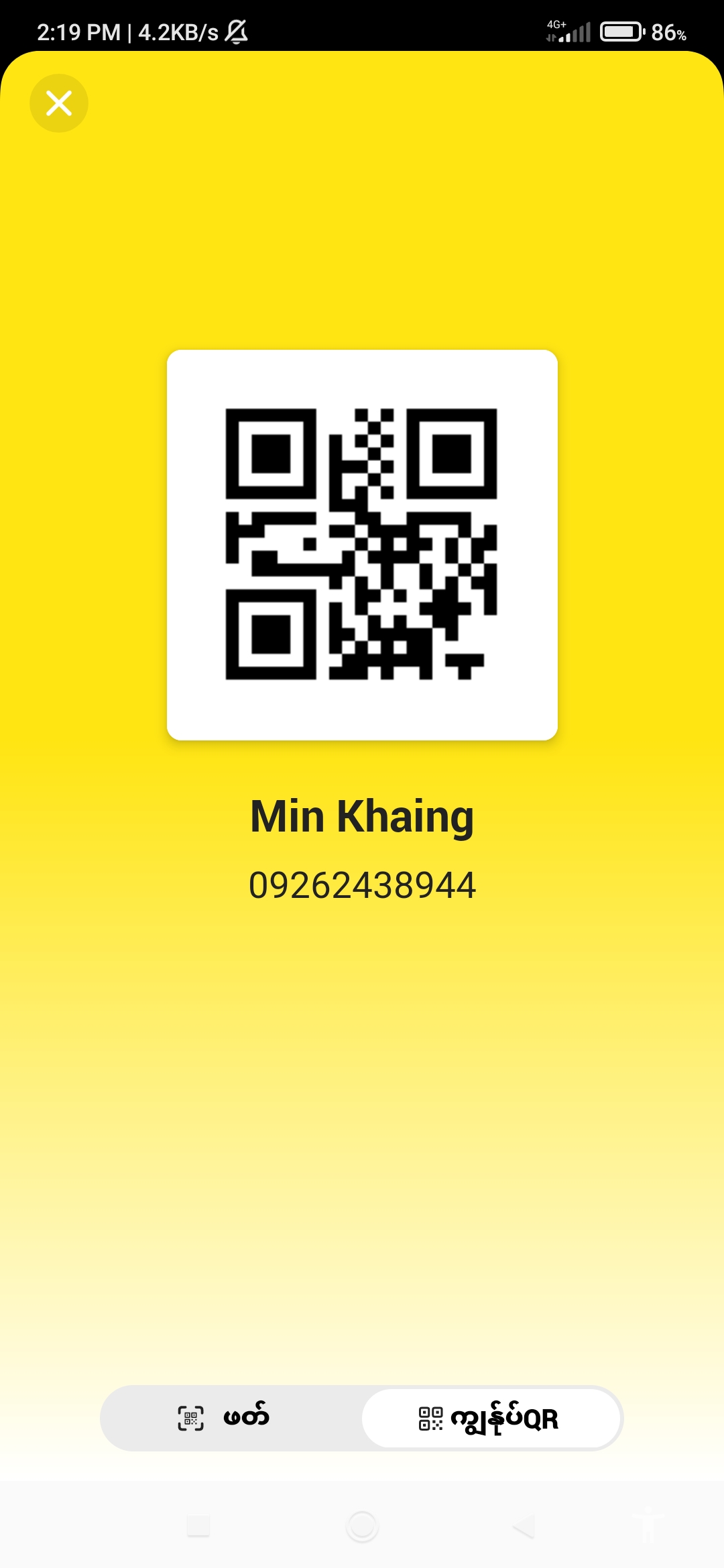The height and width of the screenshot is (1568, 724).
Task: Close the QR code screen
Action: (59, 103)
